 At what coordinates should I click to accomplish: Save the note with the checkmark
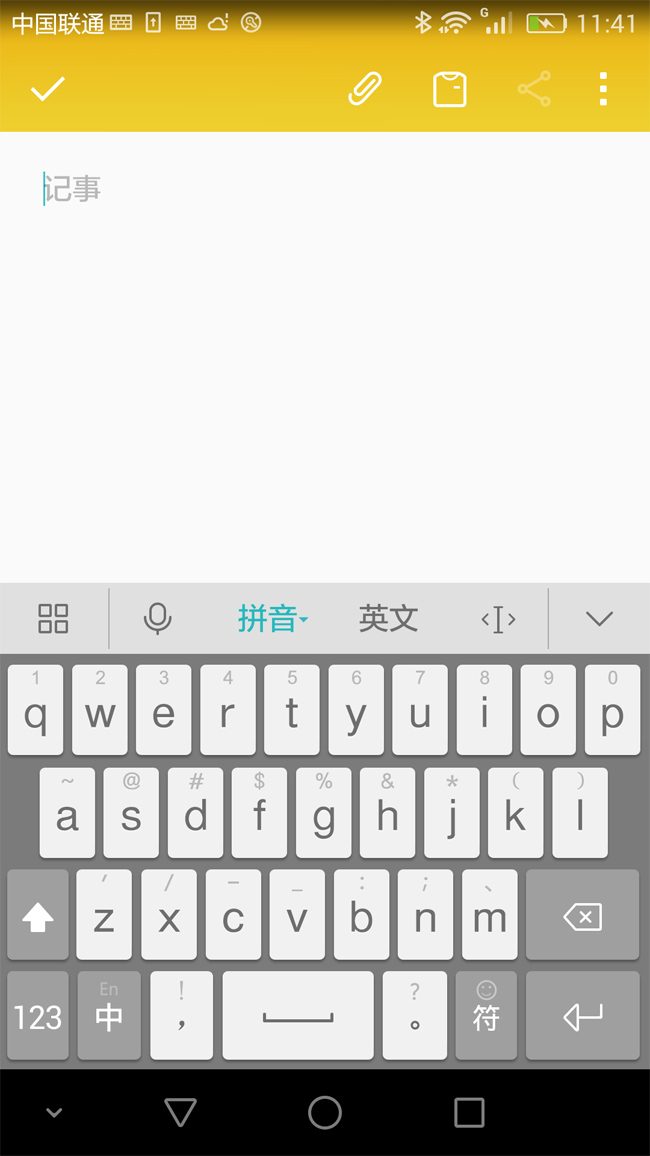point(47,89)
